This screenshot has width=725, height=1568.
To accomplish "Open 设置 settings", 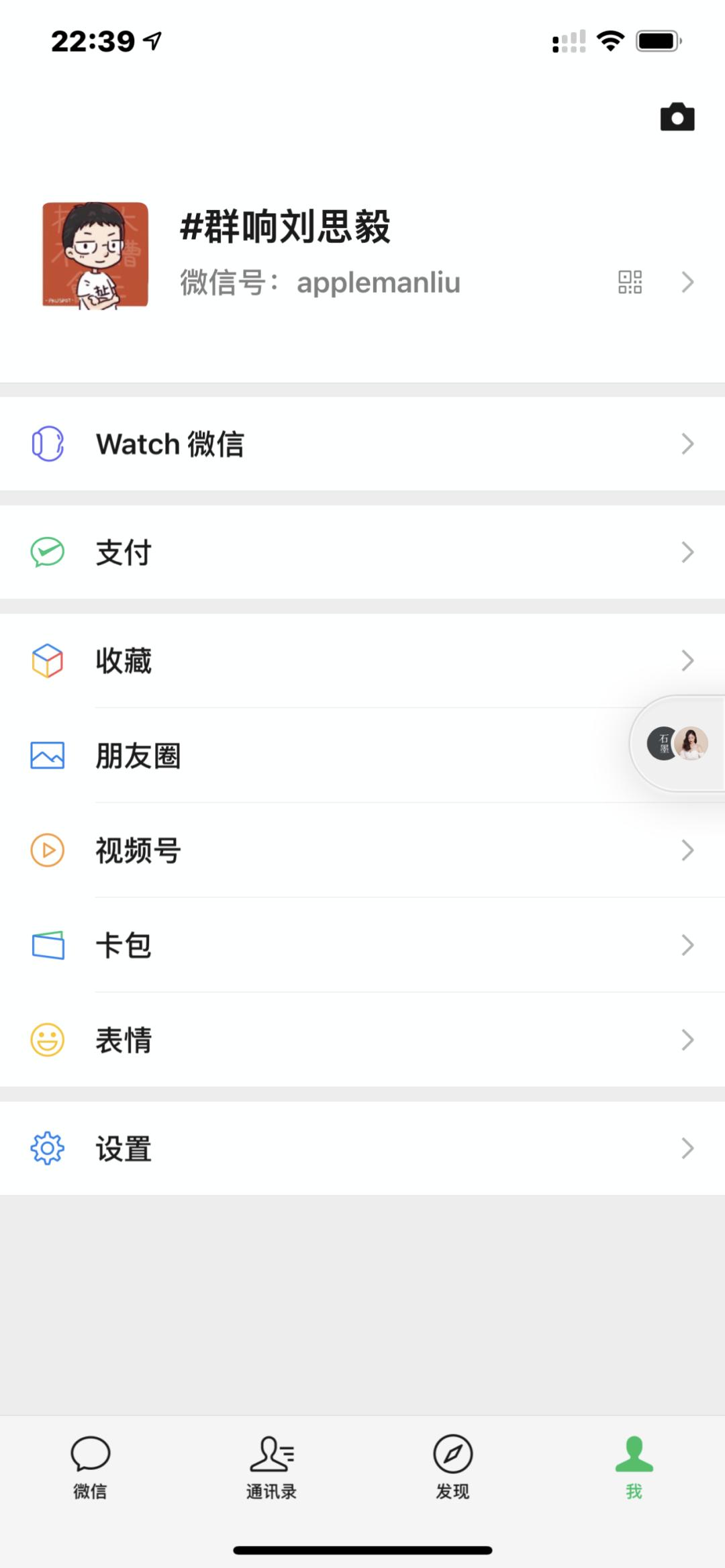I will [x=362, y=1148].
